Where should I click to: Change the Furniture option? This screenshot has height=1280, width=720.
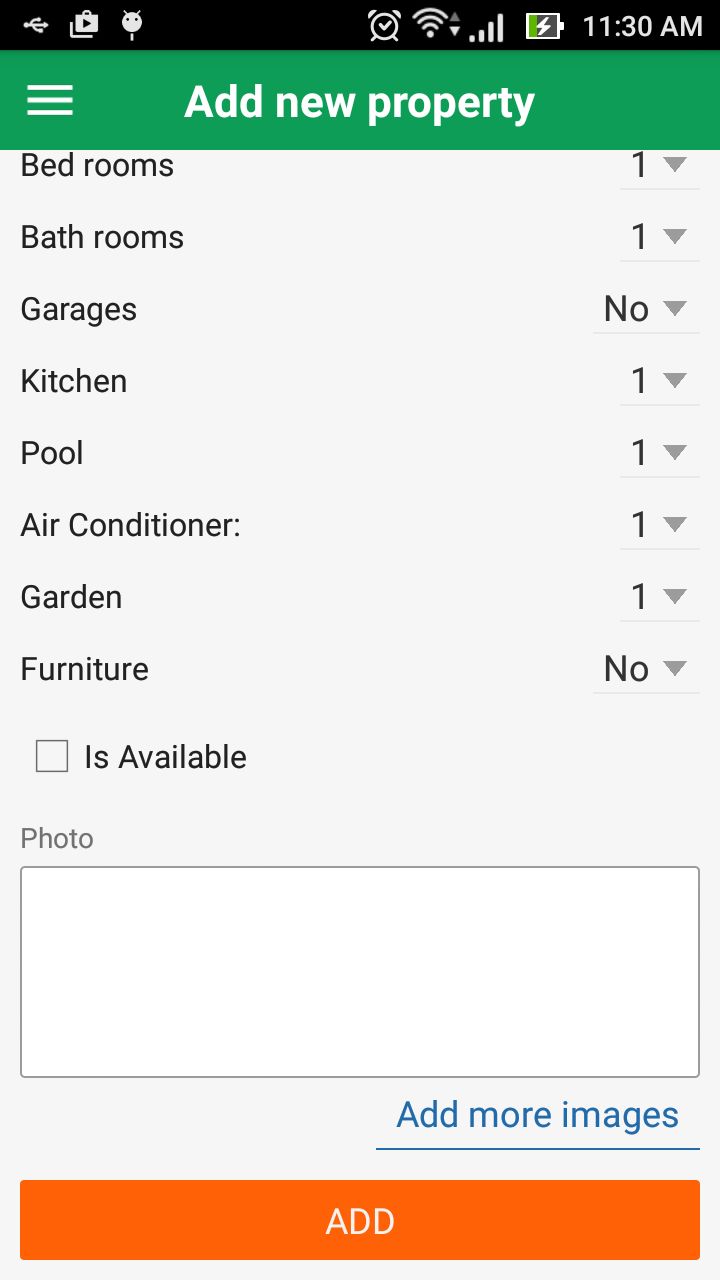646,669
